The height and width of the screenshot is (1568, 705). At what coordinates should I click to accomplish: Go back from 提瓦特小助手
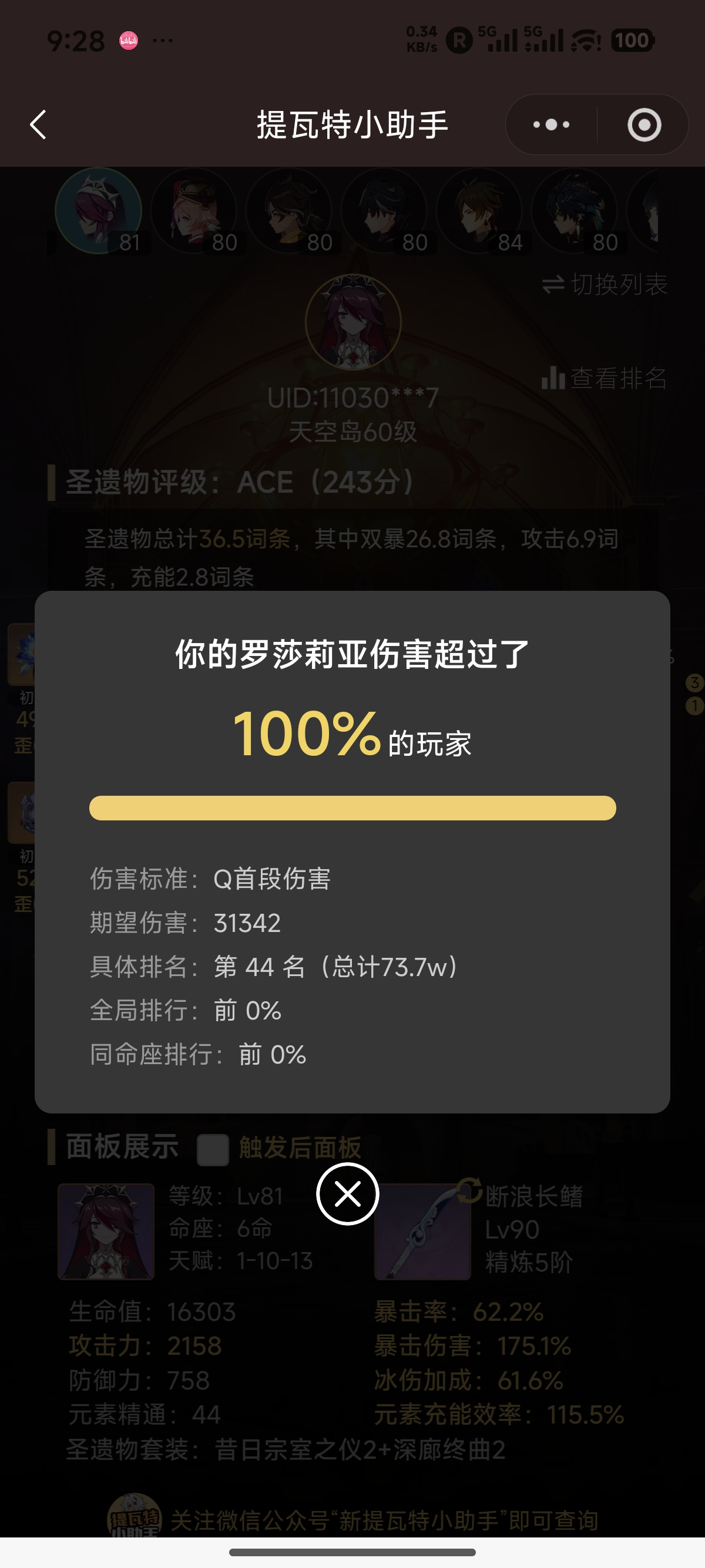click(x=38, y=125)
